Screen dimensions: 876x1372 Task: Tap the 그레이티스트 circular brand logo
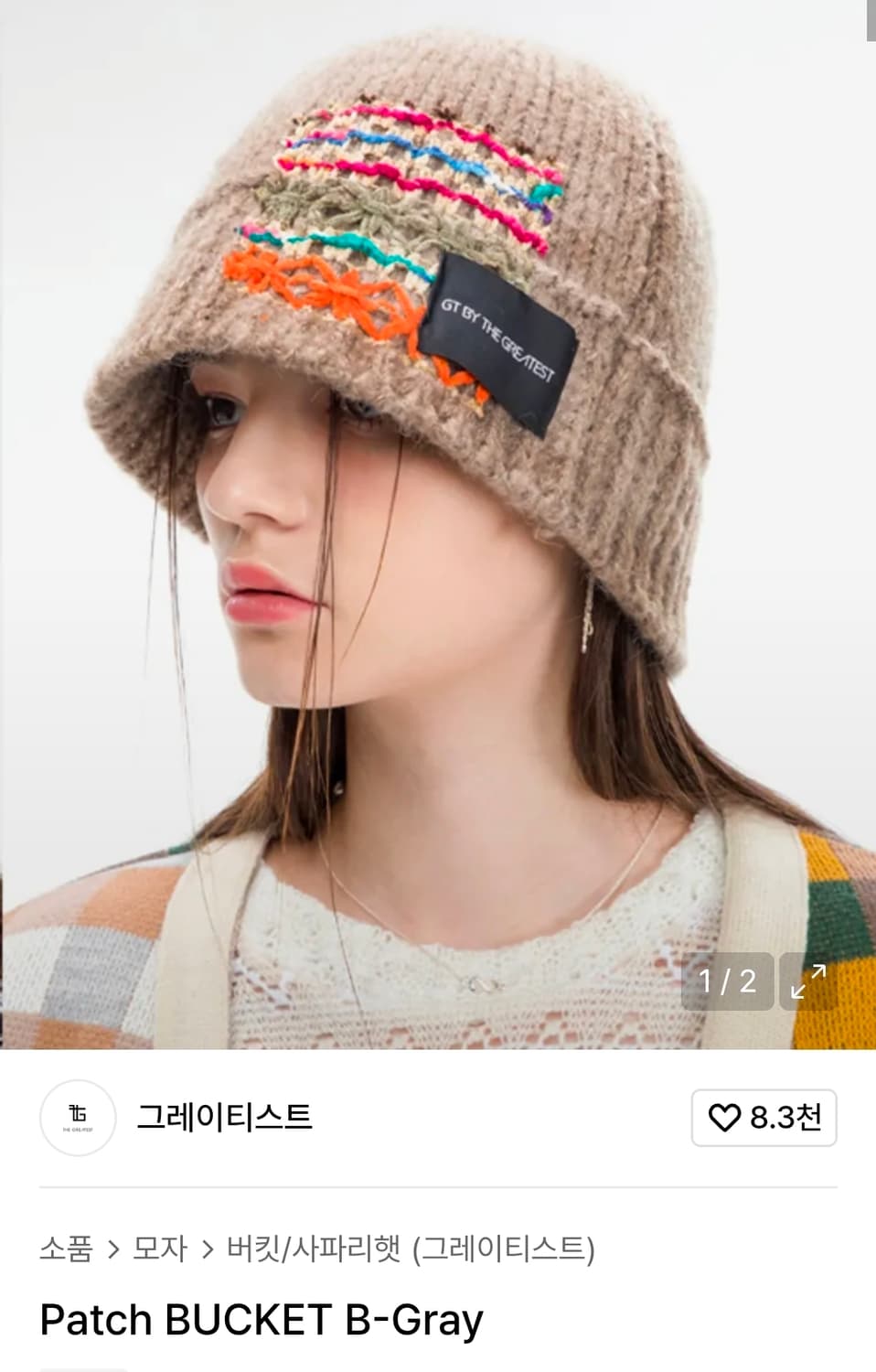77,1118
